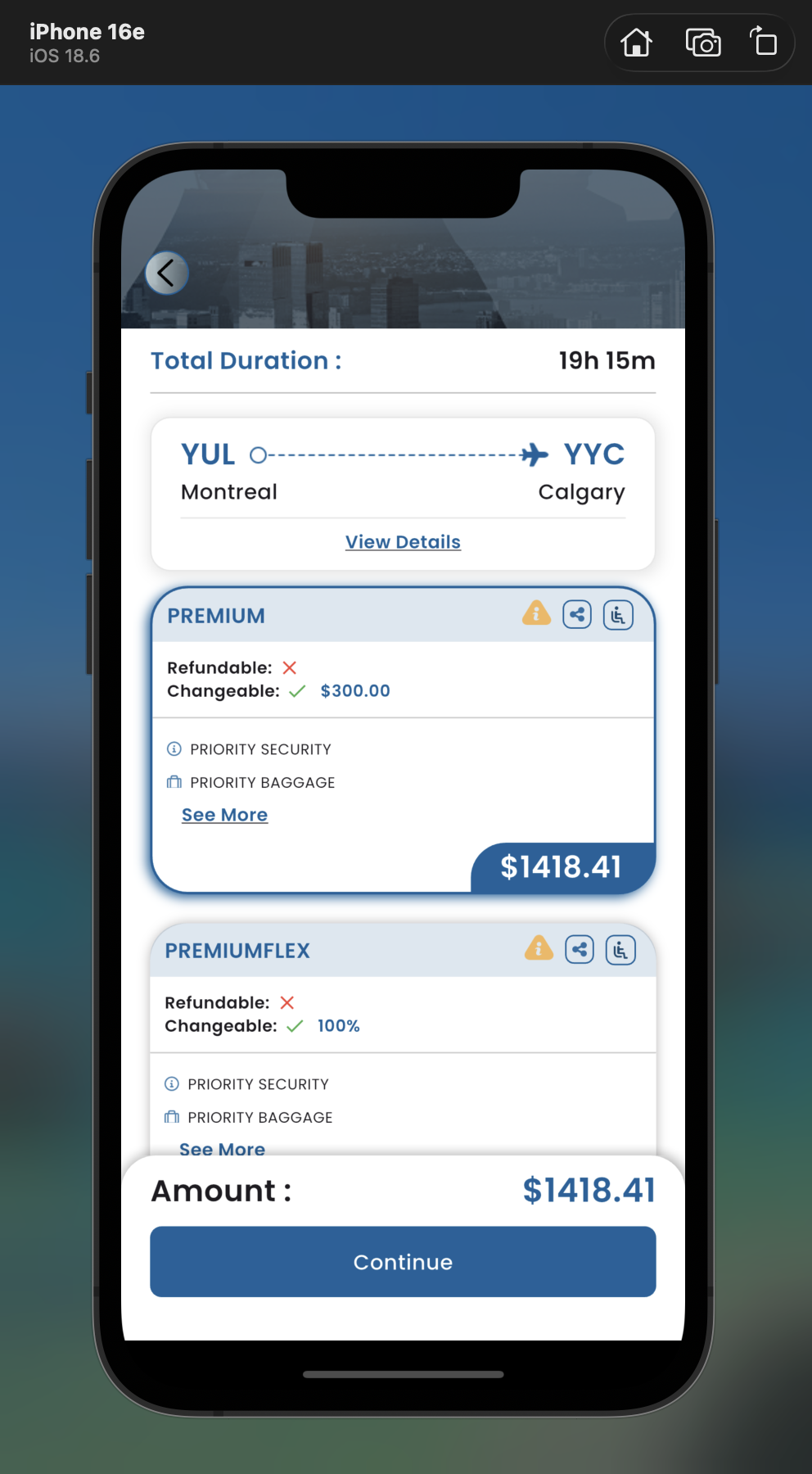Open the accessibility seat icon on PREMIUM

[618, 614]
